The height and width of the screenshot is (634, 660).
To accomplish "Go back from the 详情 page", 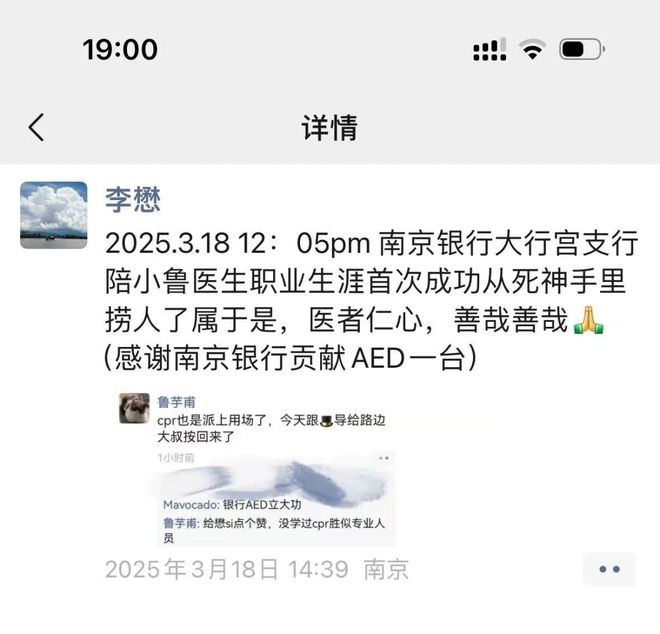I will pos(37,127).
